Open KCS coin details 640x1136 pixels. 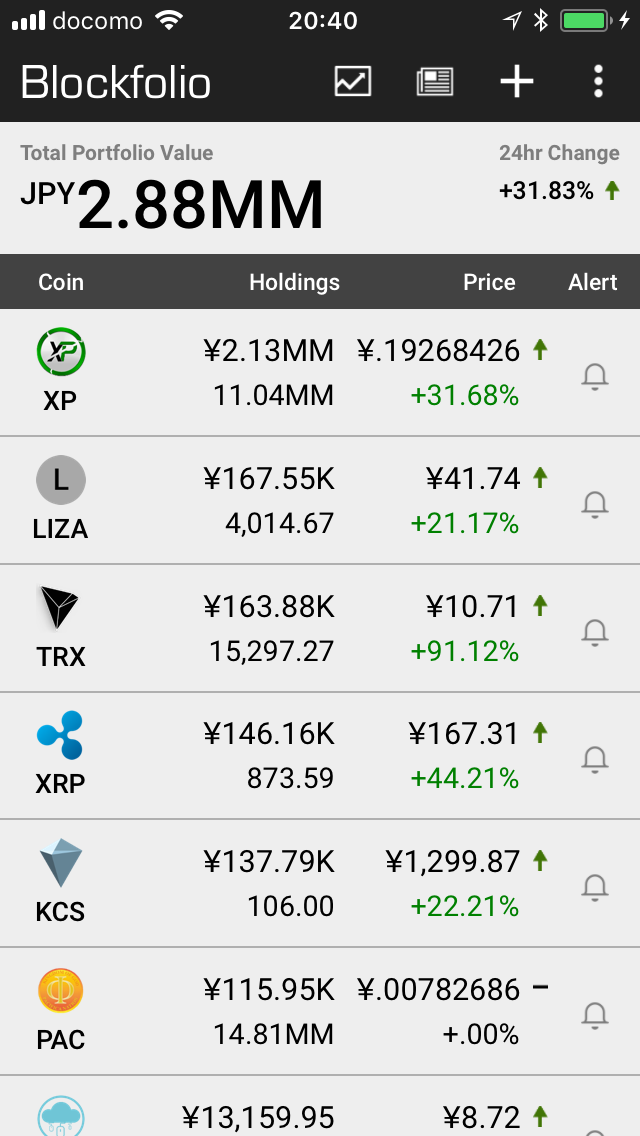[x=320, y=883]
